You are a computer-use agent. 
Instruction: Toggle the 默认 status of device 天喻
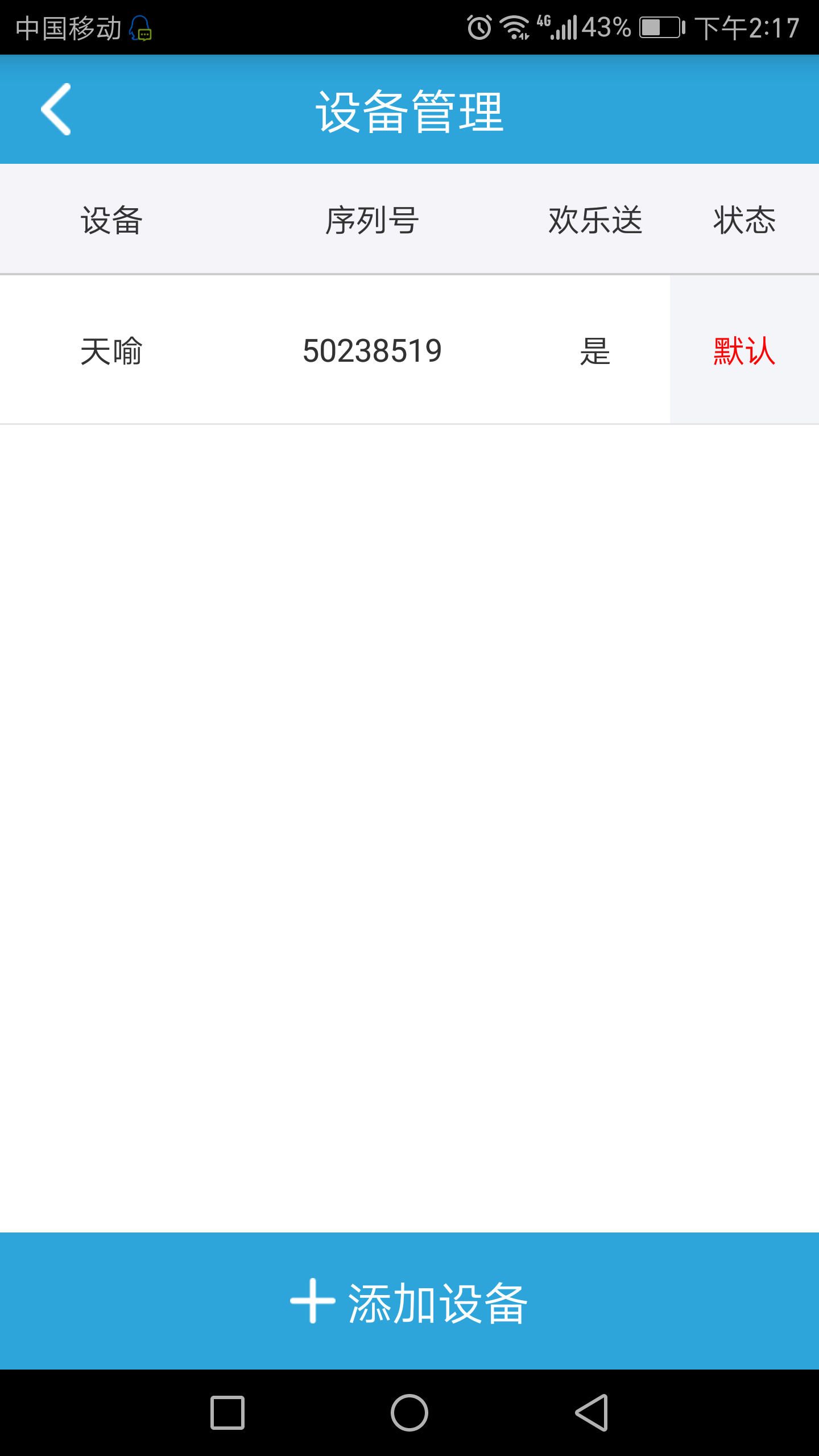(743, 350)
